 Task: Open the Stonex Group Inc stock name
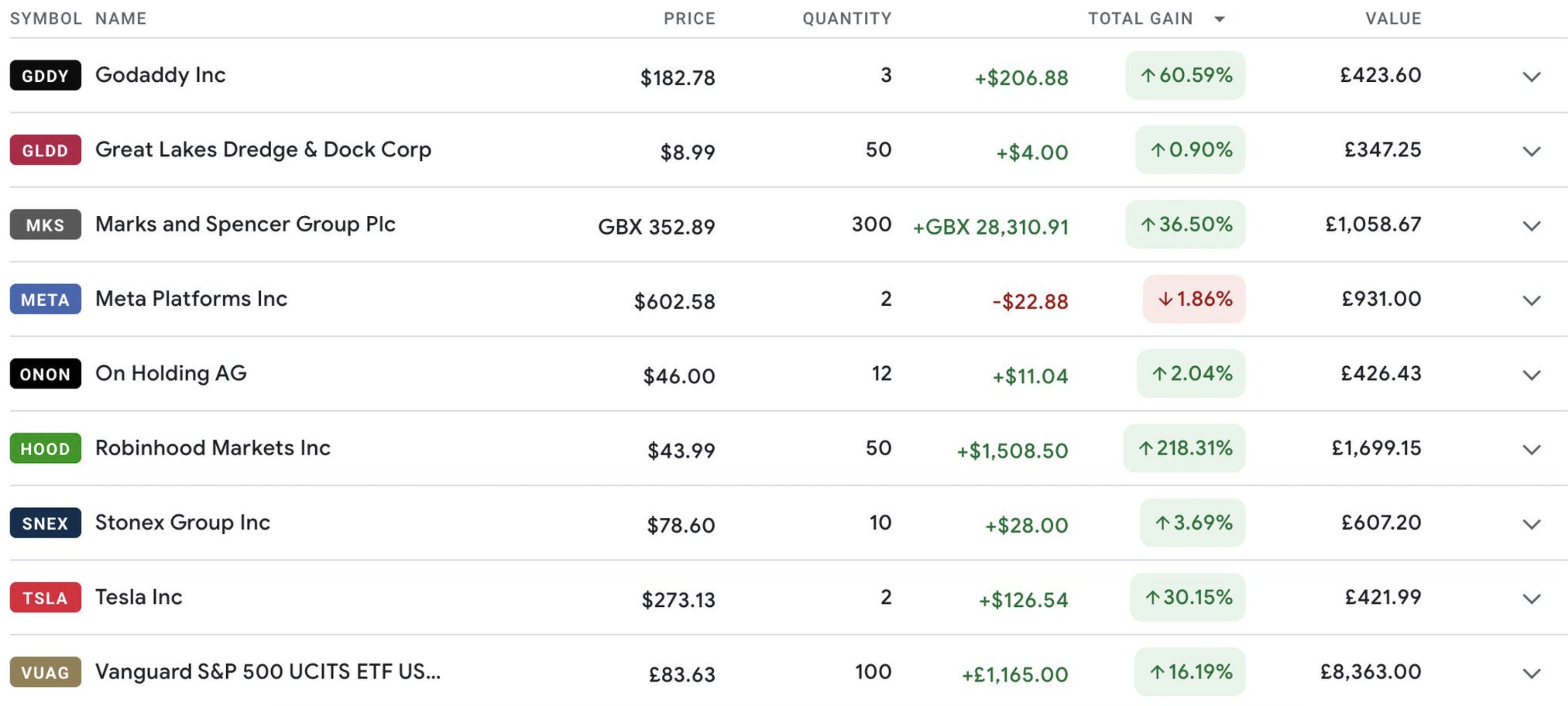(183, 522)
